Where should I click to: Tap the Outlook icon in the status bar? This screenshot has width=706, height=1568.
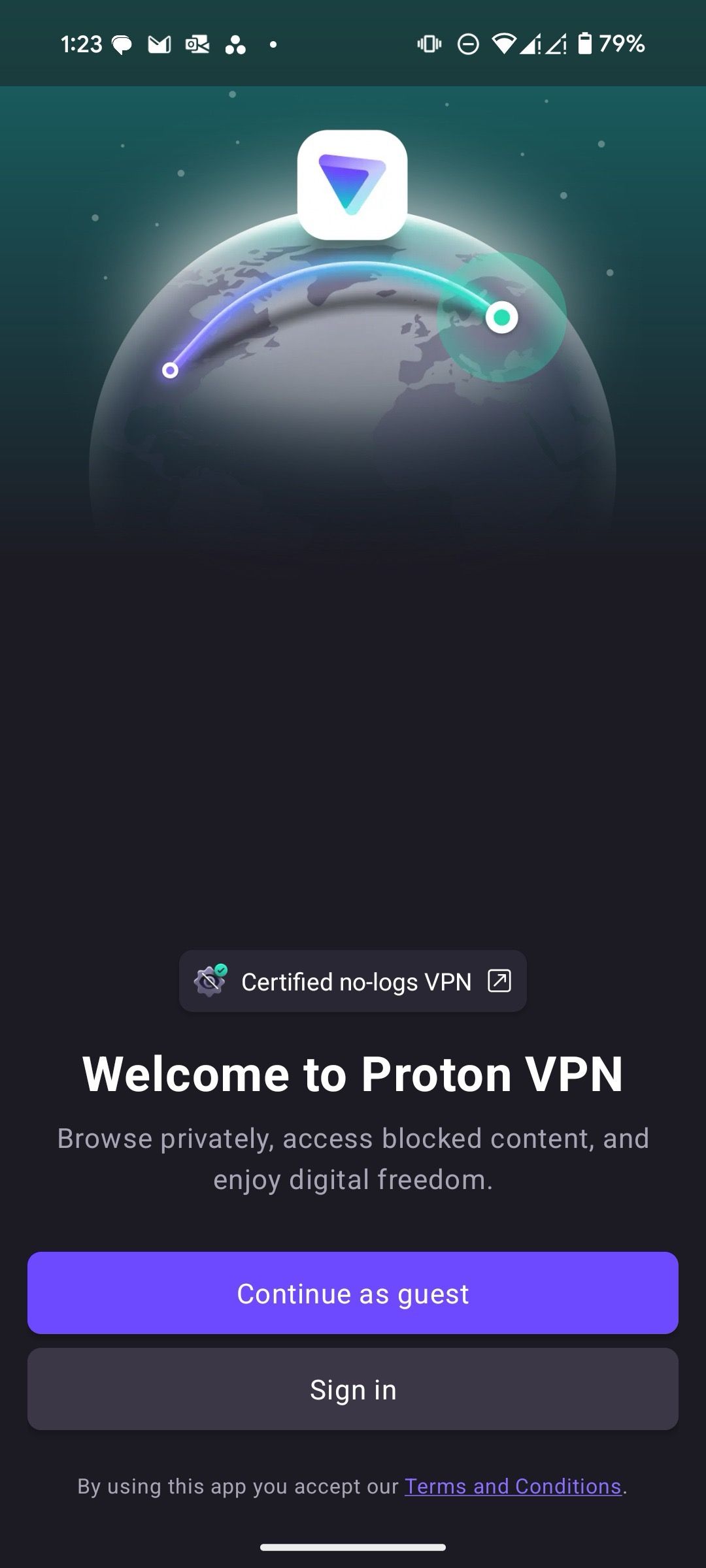197,44
